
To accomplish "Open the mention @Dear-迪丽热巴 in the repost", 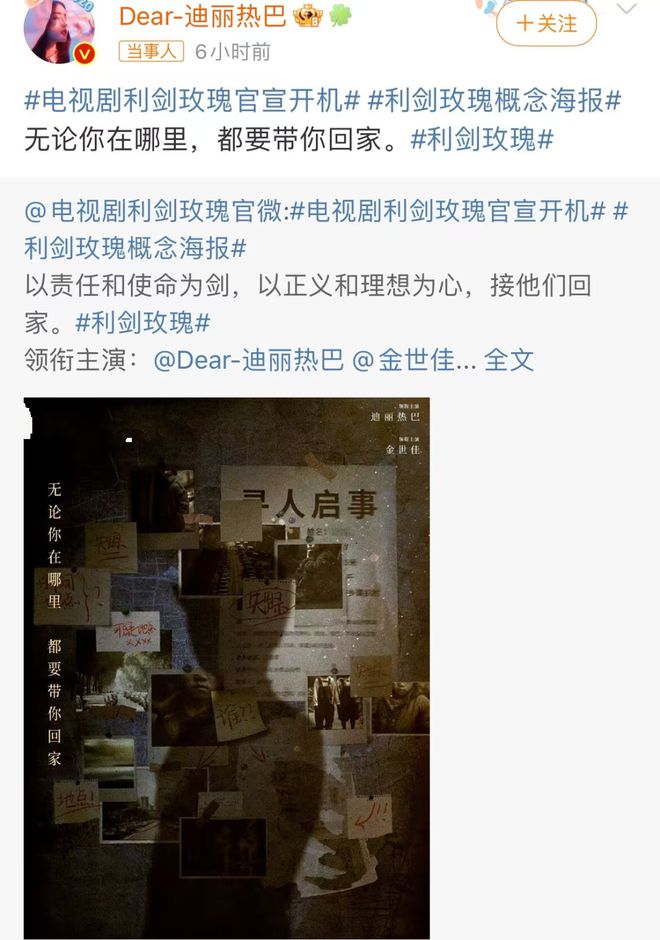I will click(x=248, y=360).
